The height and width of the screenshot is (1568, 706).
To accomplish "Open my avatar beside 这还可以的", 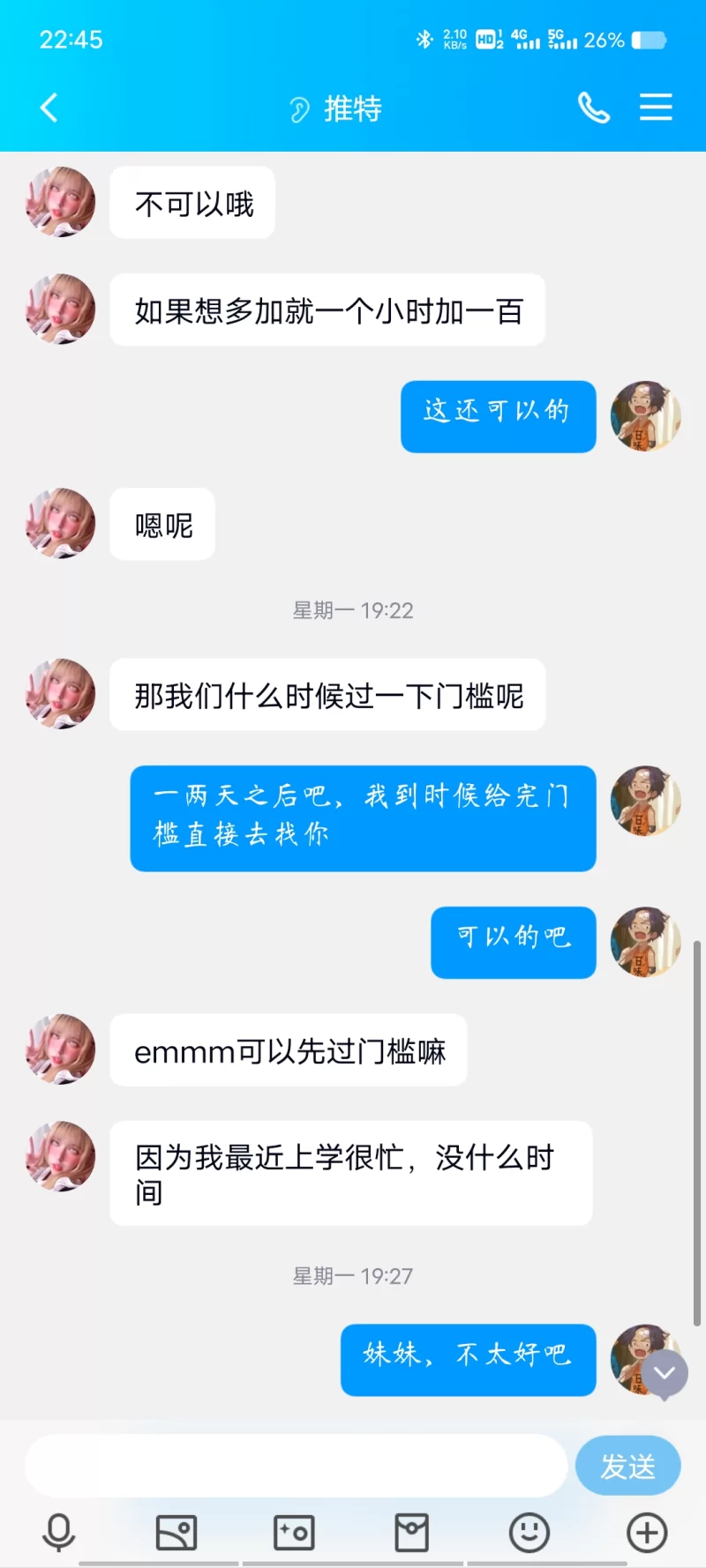I will tap(645, 416).
